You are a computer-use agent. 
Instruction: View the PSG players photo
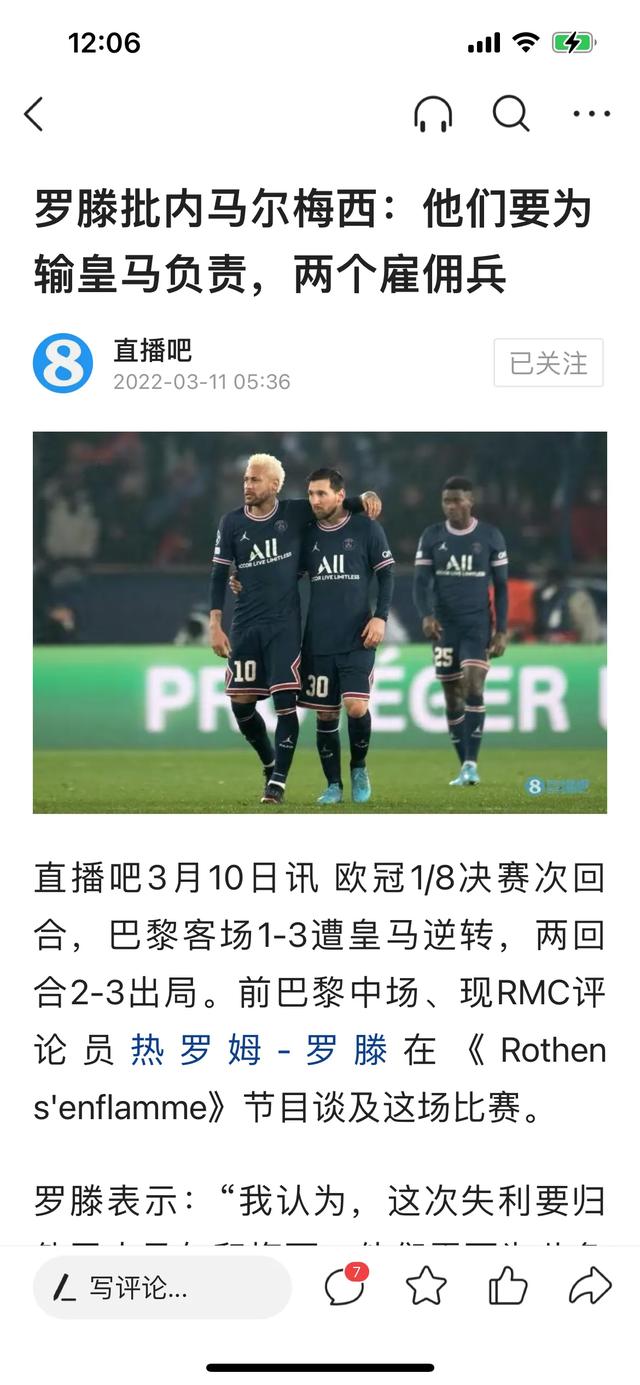[320, 622]
